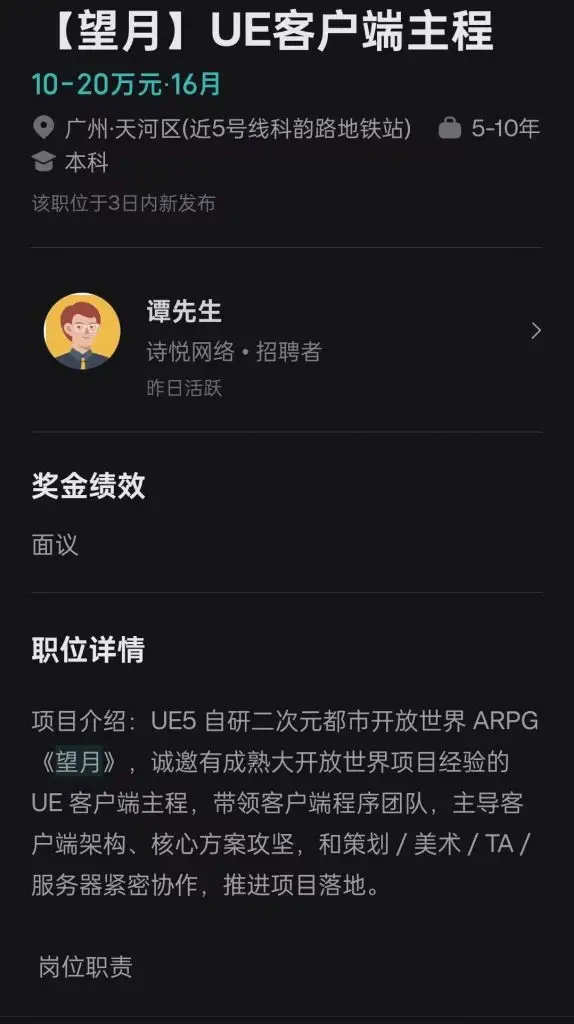Viewport: 574px width, 1024px height.
Task: Tap the highlighted 望月 keyword link
Action: point(79,761)
